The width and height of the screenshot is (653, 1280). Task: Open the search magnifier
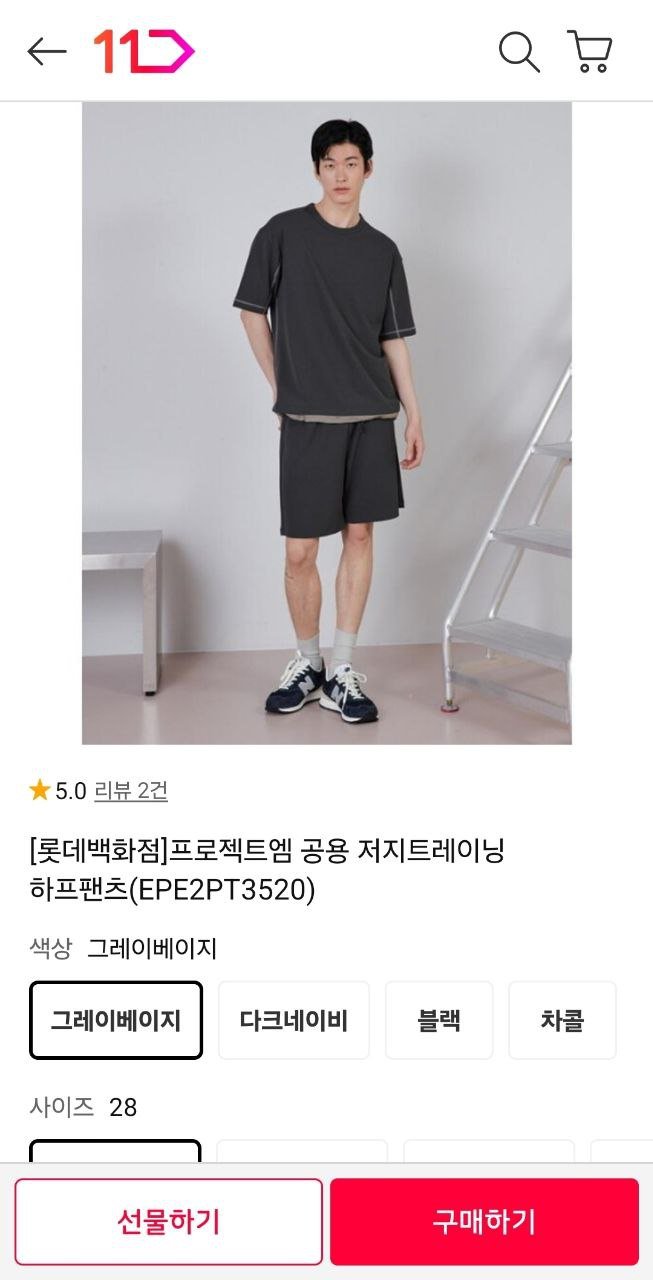519,51
